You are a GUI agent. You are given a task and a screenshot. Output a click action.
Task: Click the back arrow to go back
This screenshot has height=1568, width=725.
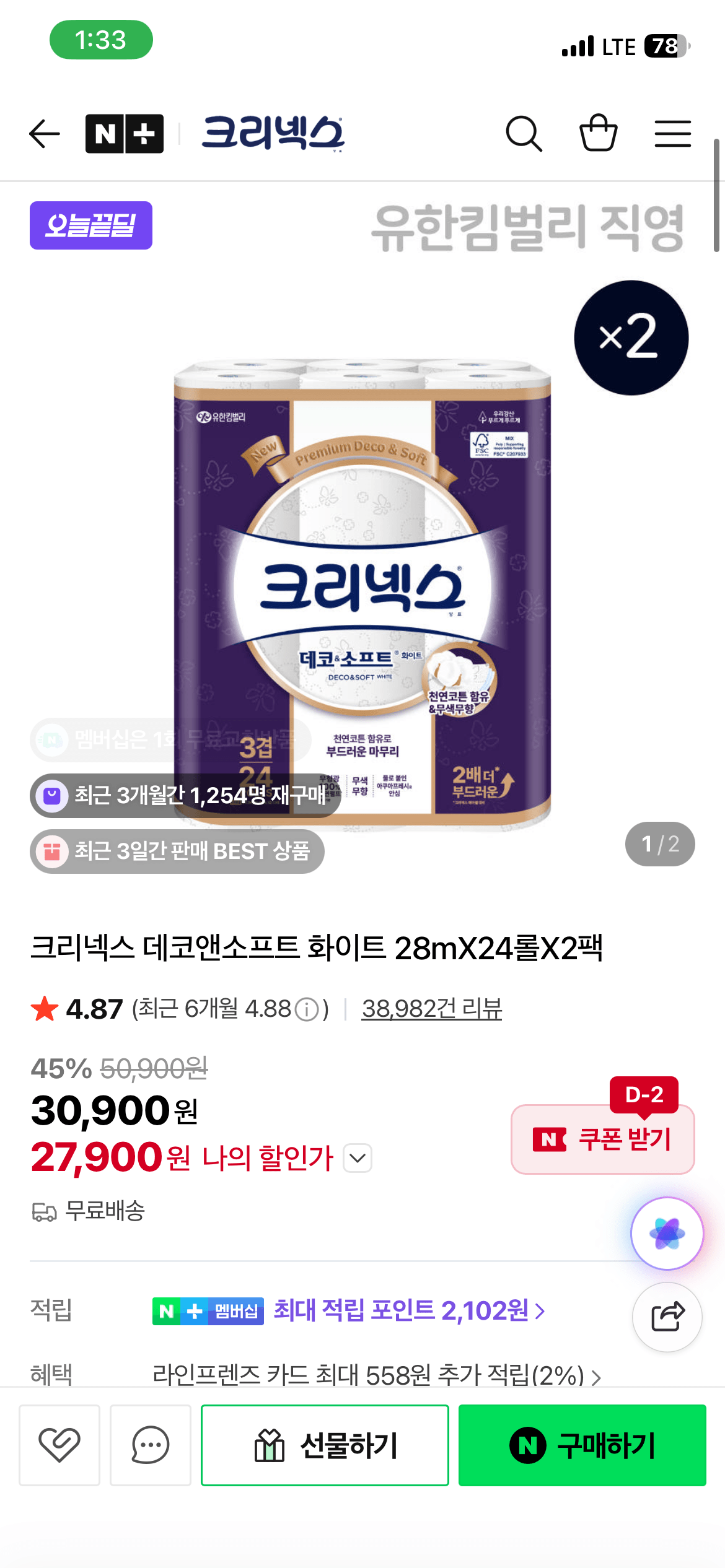(x=44, y=133)
